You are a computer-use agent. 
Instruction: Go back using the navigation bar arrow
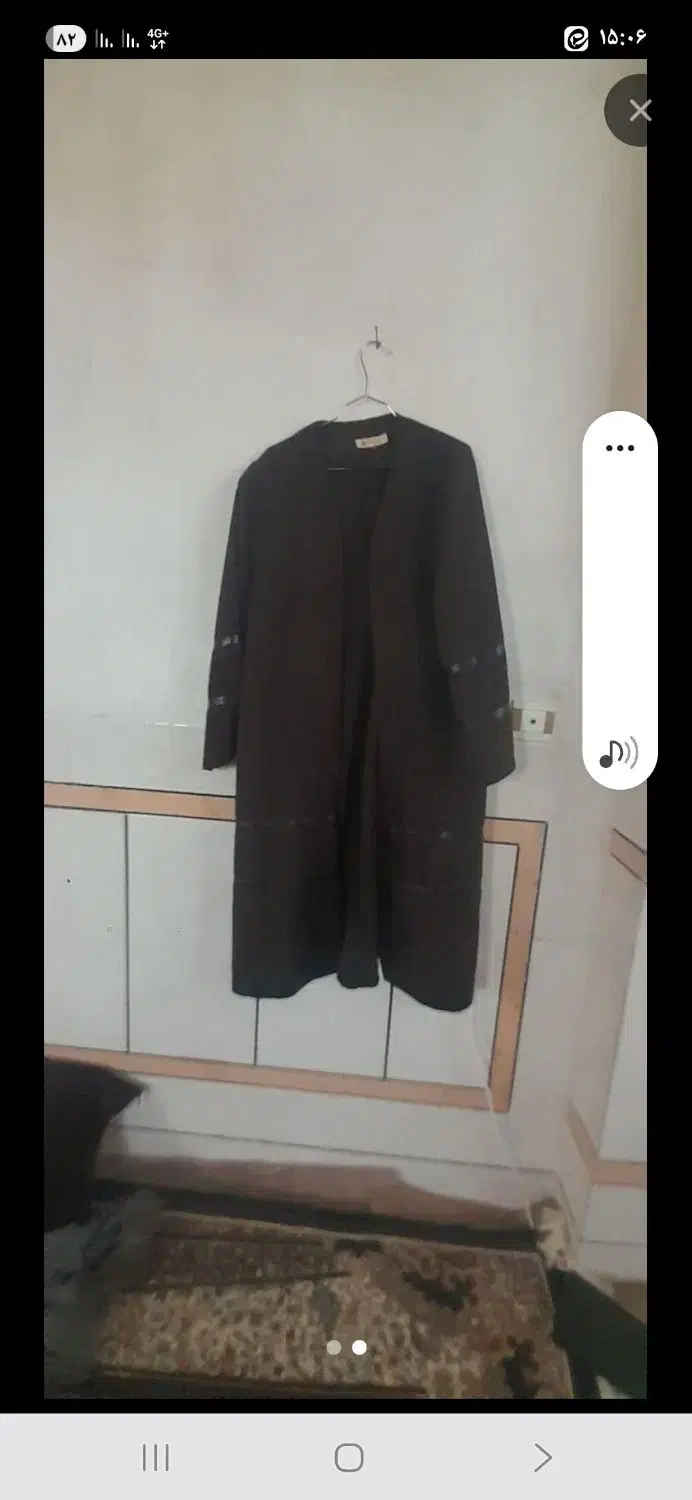pos(542,1457)
